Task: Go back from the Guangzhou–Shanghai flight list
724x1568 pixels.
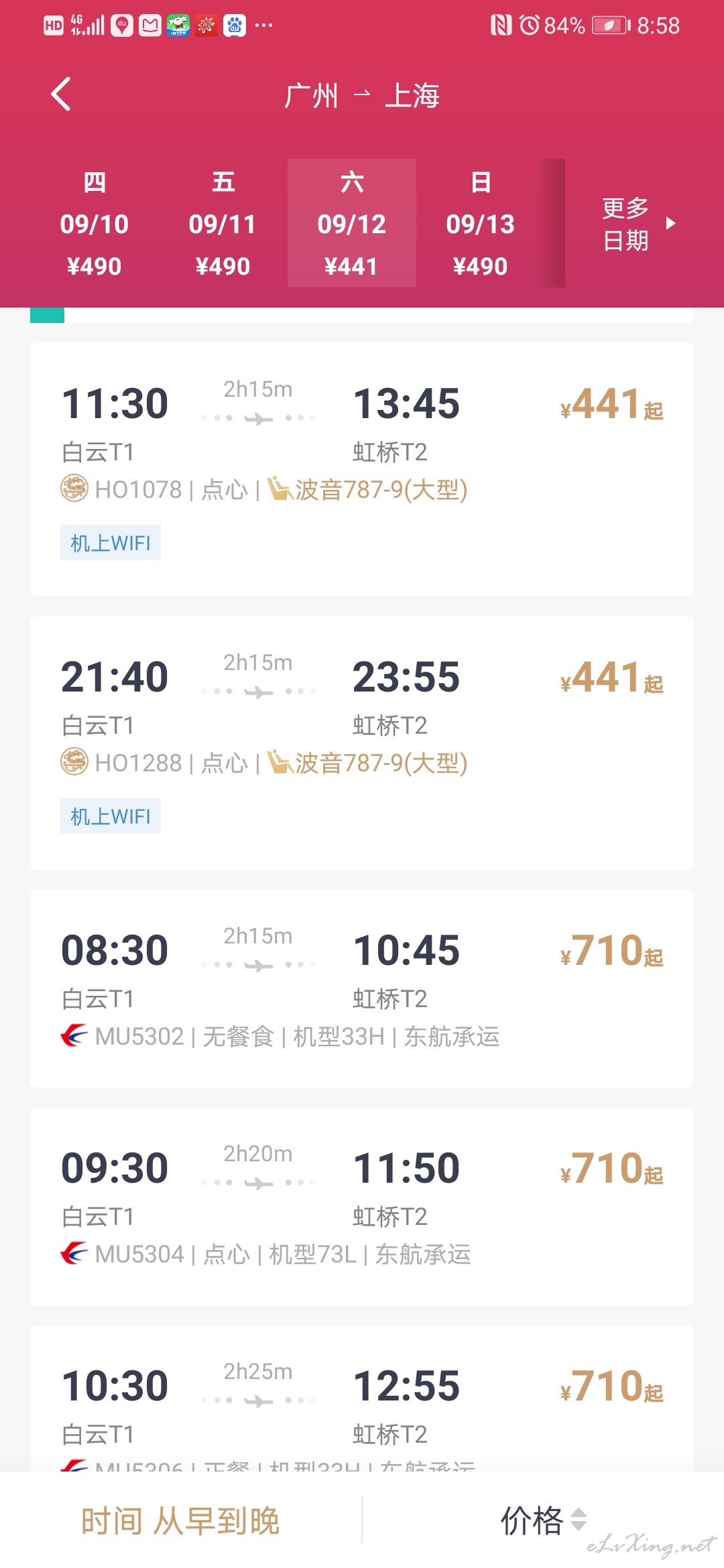Action: click(x=61, y=94)
